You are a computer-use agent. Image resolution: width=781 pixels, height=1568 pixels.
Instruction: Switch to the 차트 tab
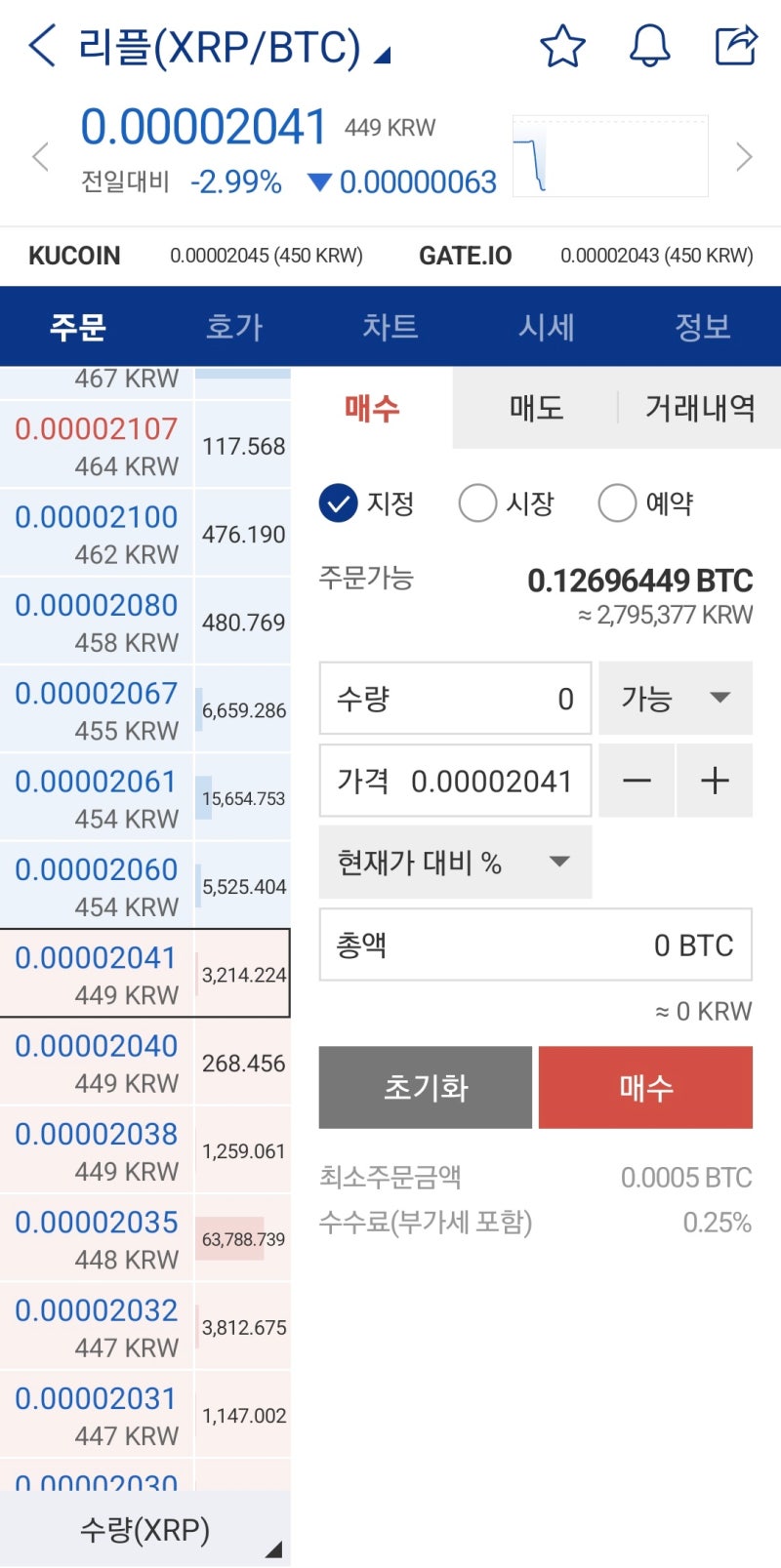pos(390,327)
